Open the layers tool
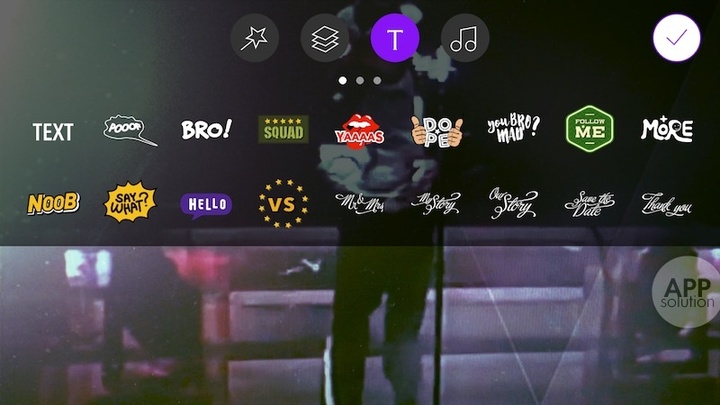This screenshot has width=720, height=405. [x=325, y=40]
